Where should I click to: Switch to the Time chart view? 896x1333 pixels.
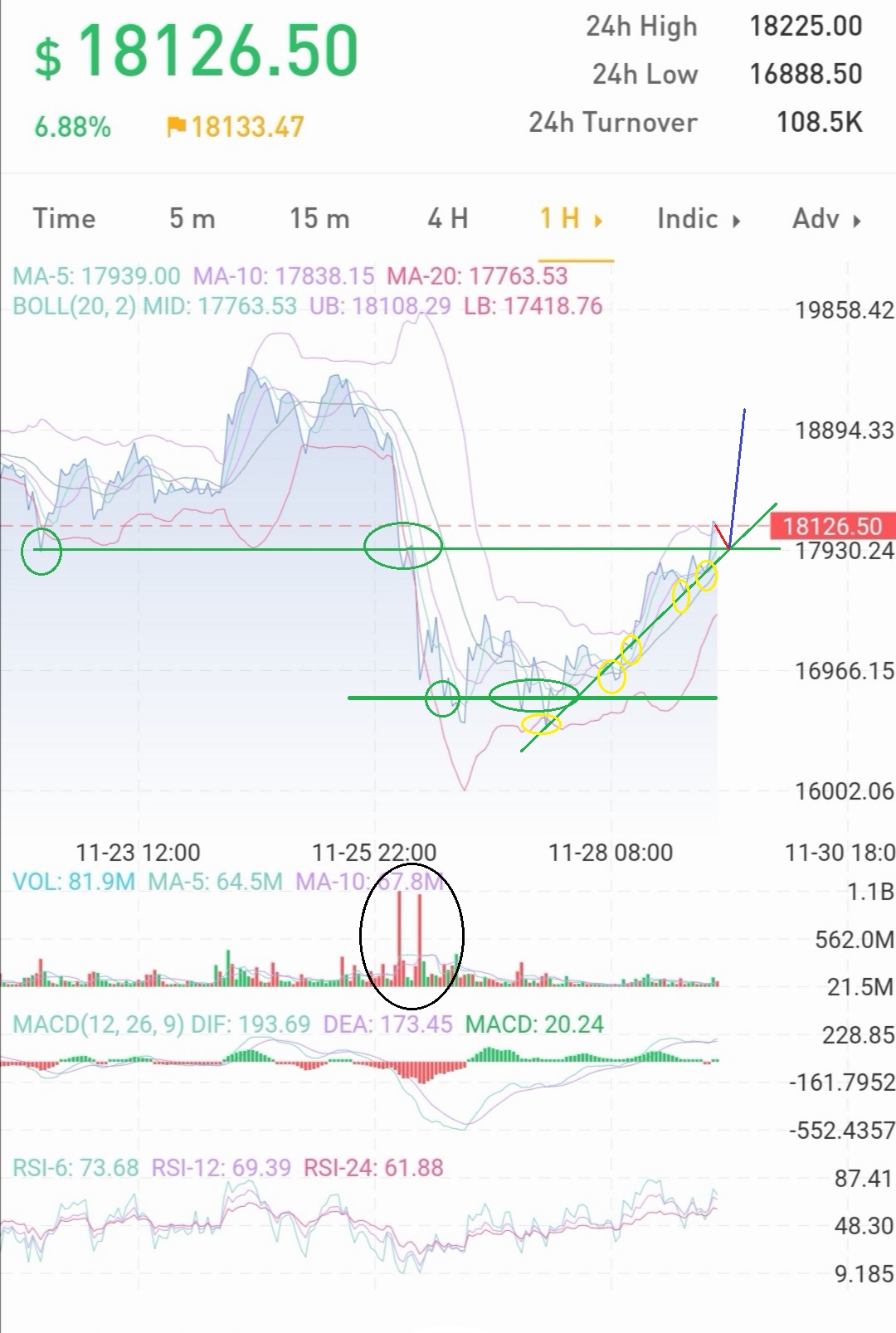pos(64,219)
